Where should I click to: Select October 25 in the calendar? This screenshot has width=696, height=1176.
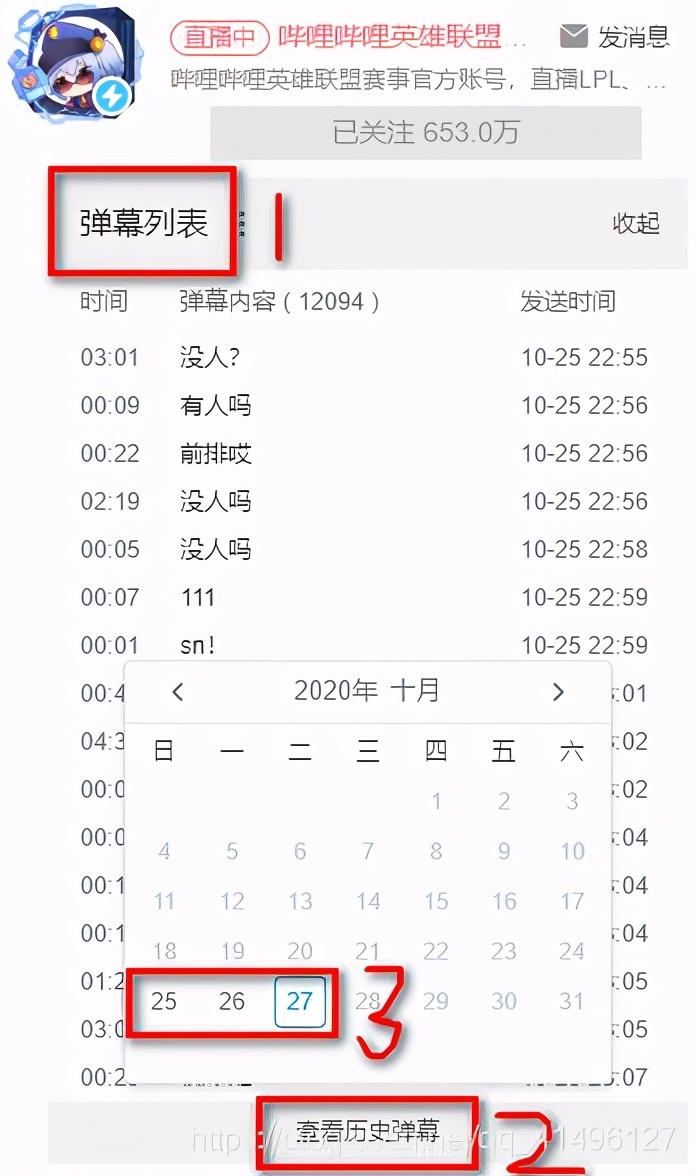coord(164,1001)
